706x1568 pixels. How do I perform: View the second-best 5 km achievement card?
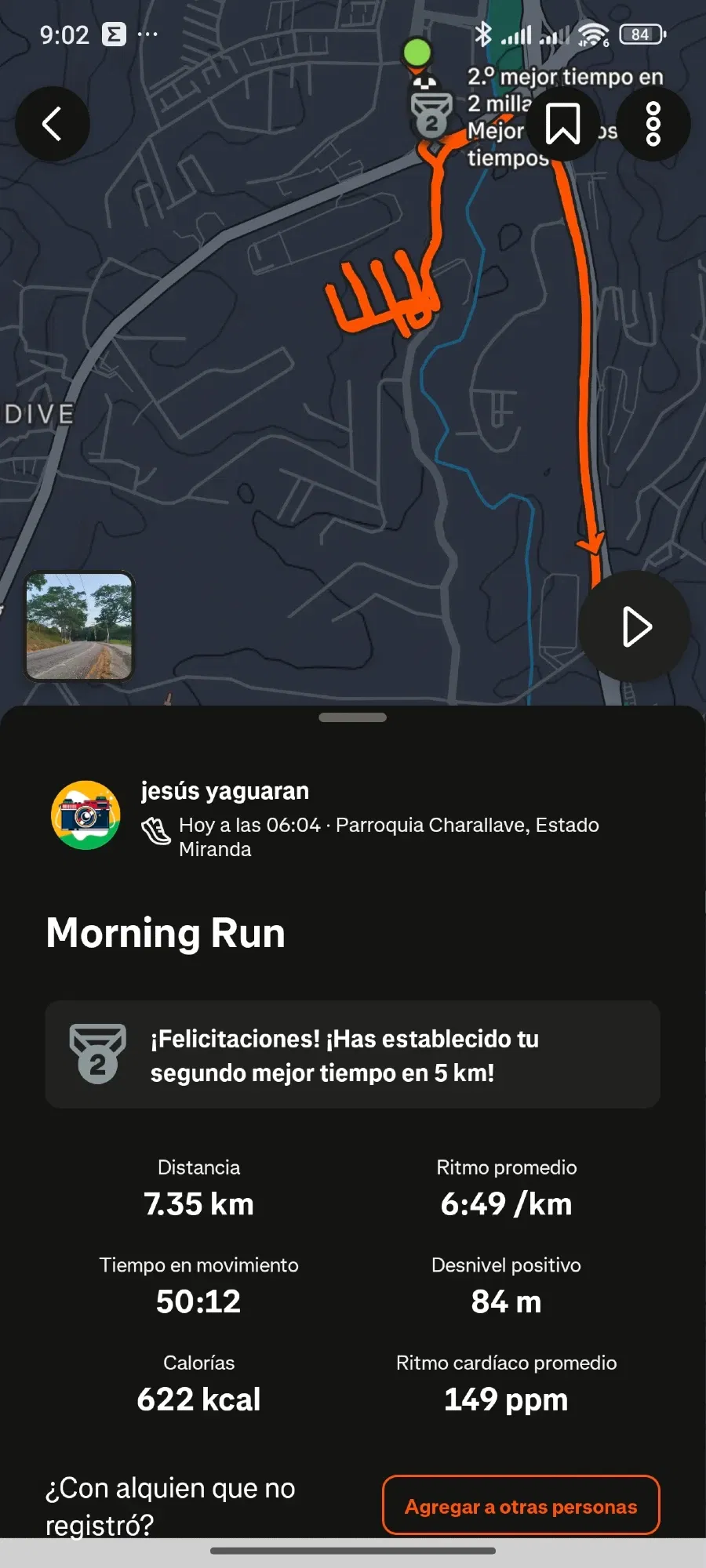pos(352,1054)
